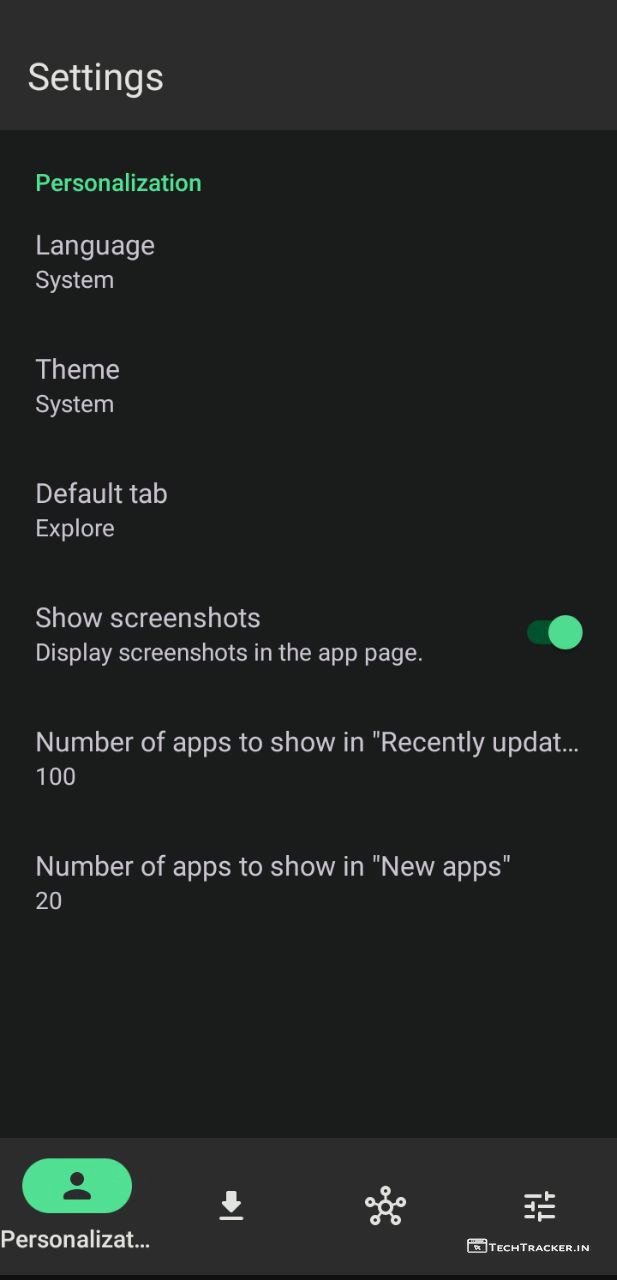The image size is (617, 1280).
Task: Disable the Show screenshots switch
Action: click(x=555, y=633)
